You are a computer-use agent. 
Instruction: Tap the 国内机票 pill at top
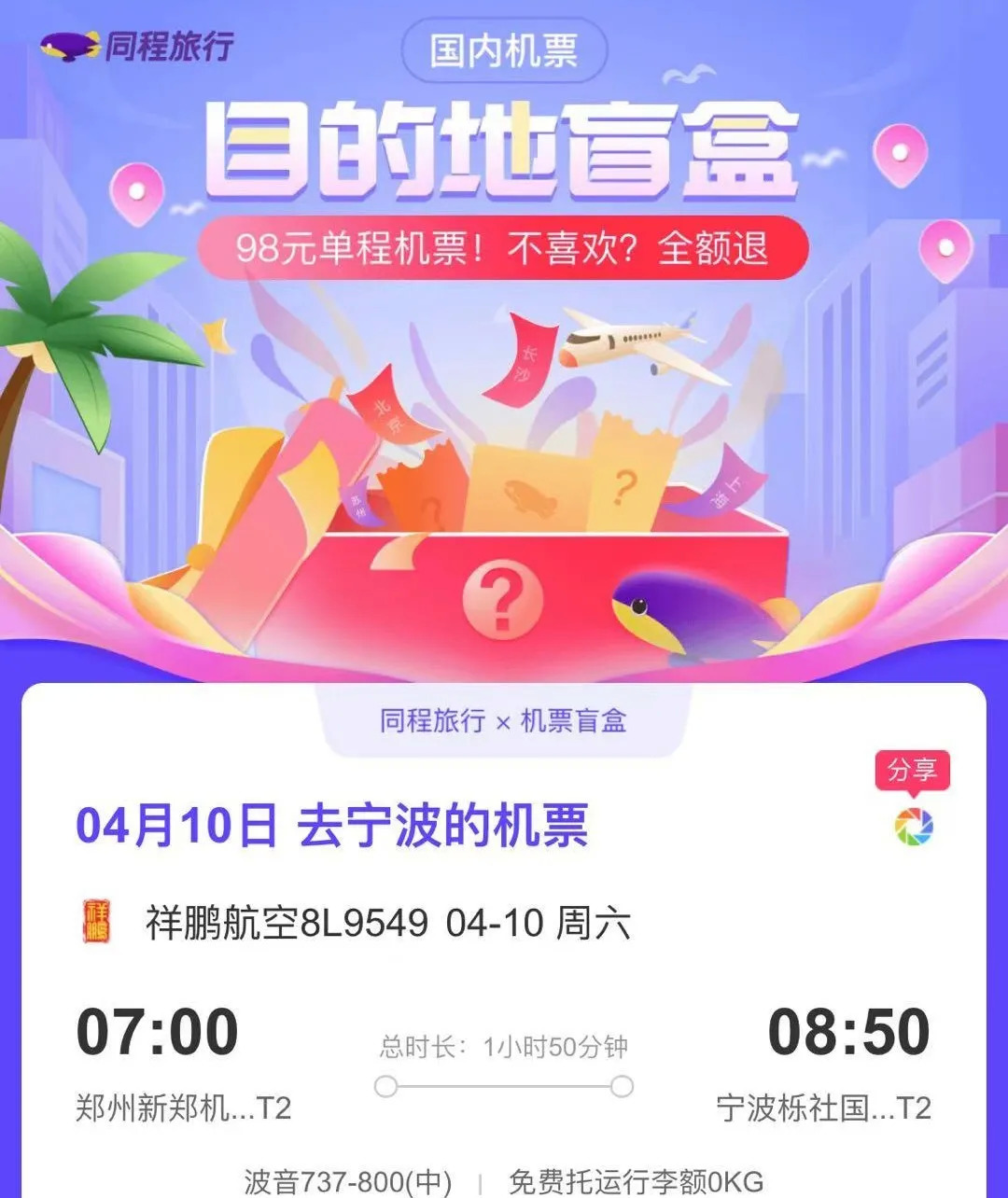coord(504,50)
